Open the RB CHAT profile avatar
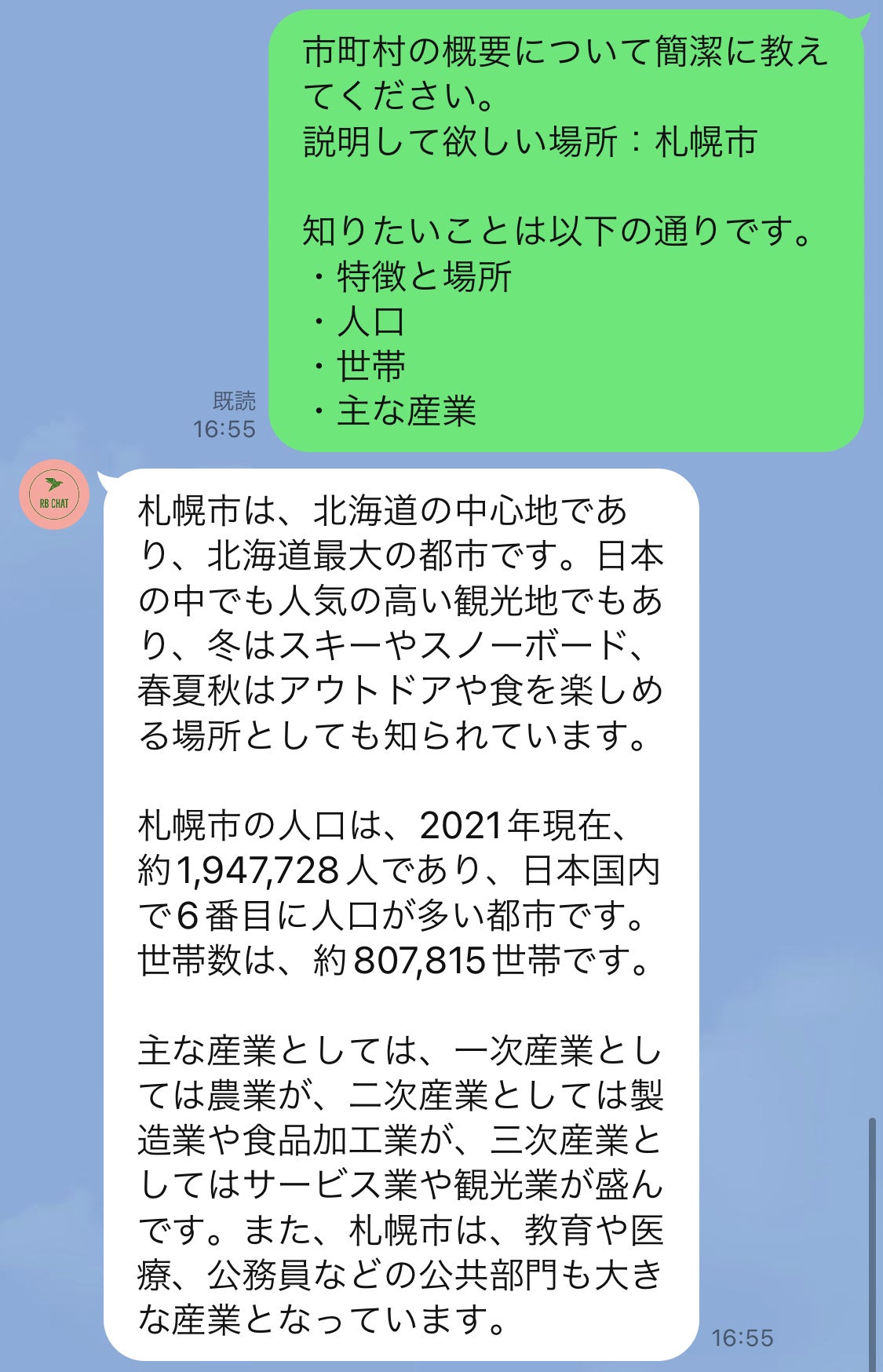This screenshot has height=1372, width=883. click(54, 494)
